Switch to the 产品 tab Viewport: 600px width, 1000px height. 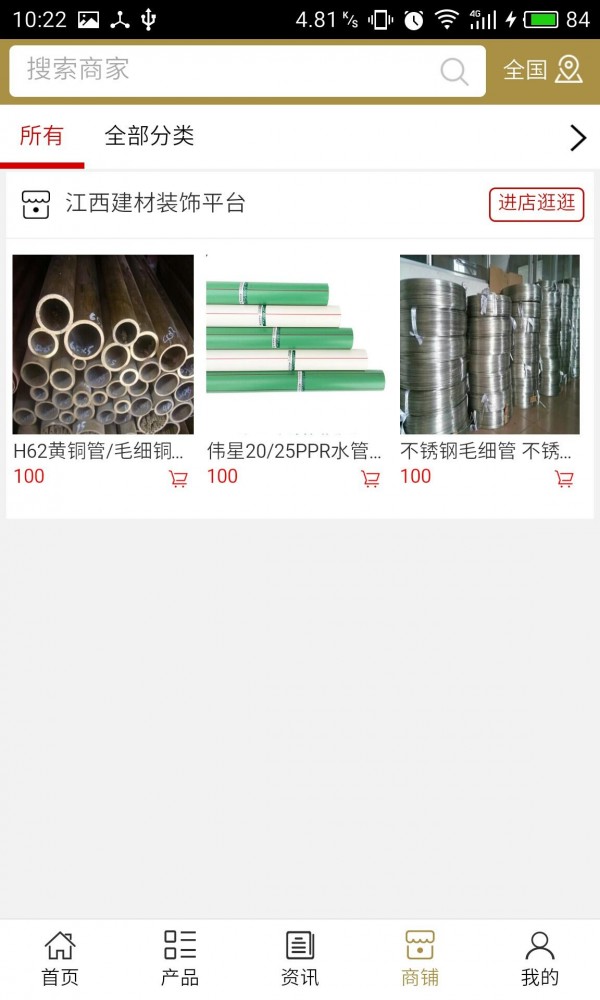pyautogui.click(x=180, y=958)
